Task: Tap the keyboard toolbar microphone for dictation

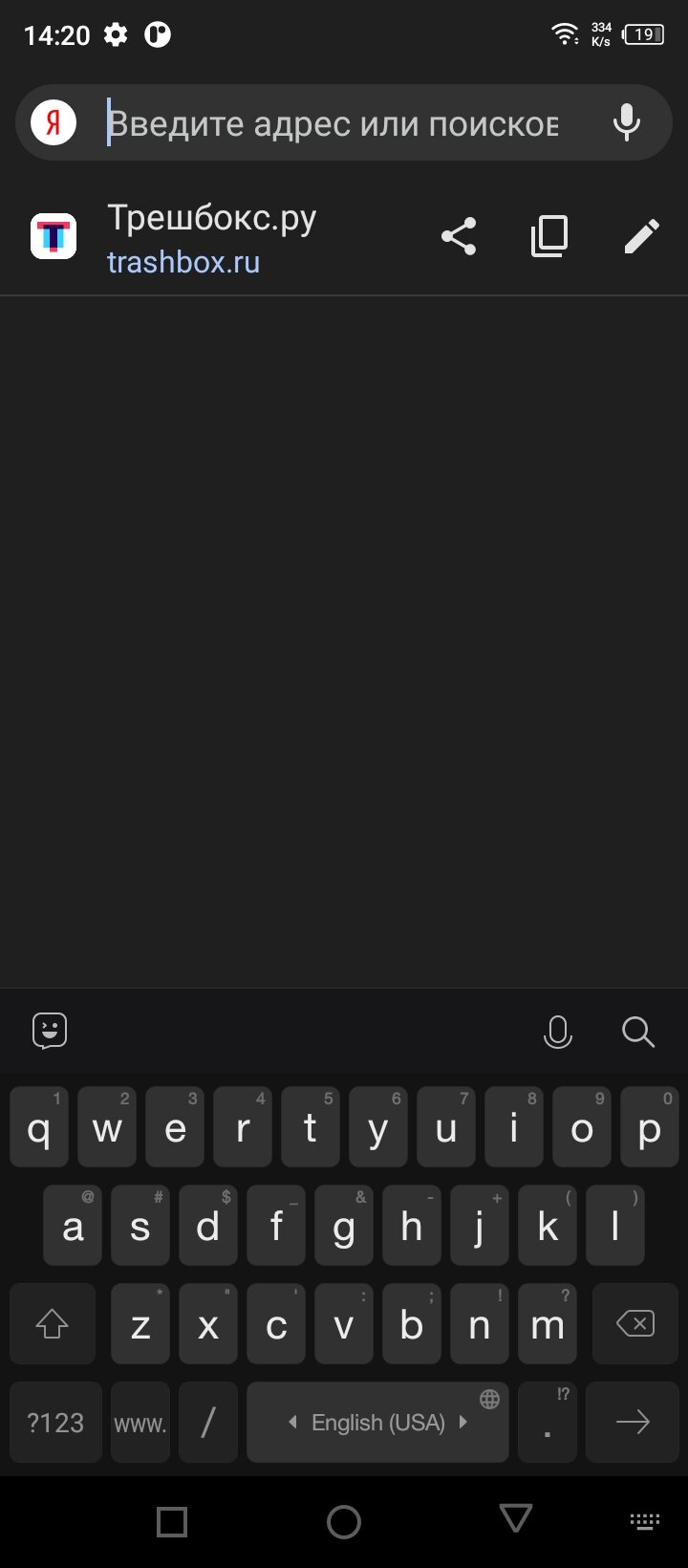Action: (x=558, y=1033)
